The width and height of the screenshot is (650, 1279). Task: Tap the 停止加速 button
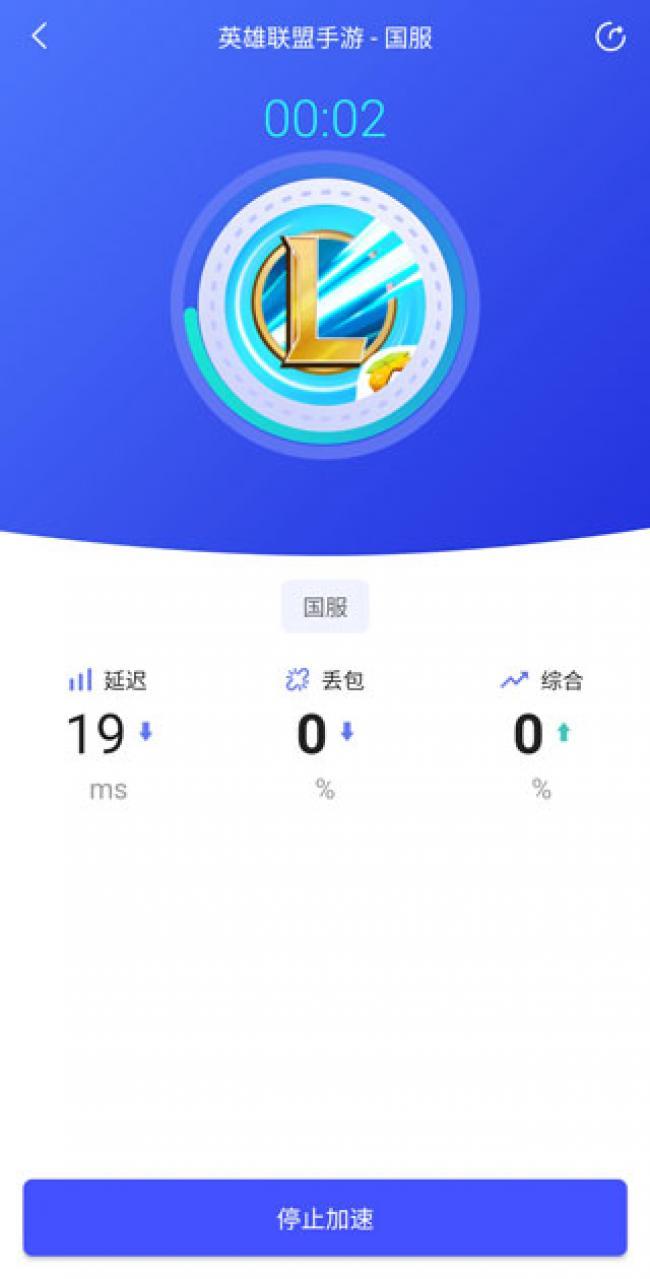(x=325, y=1218)
